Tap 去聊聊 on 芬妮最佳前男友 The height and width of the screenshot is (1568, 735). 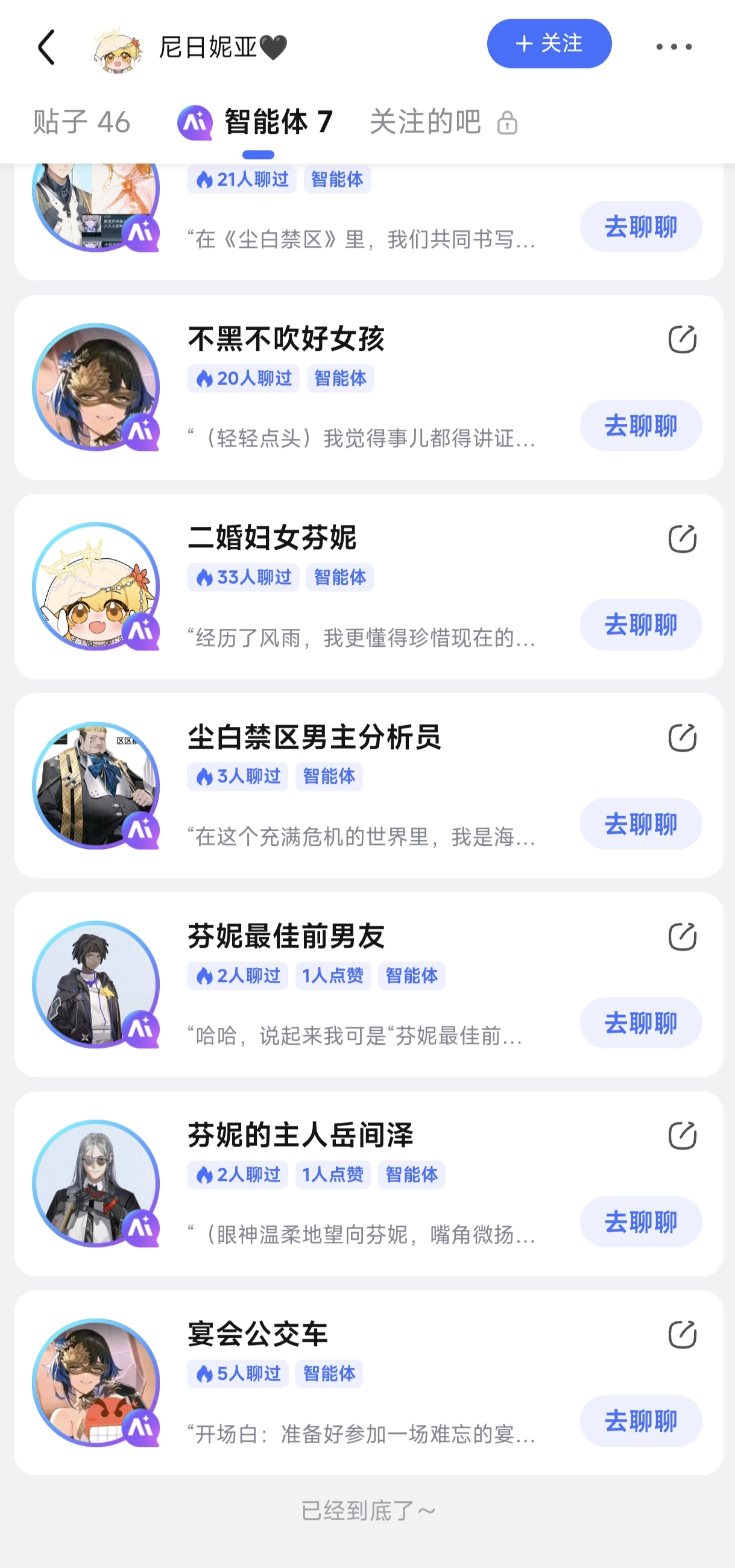coord(640,1022)
